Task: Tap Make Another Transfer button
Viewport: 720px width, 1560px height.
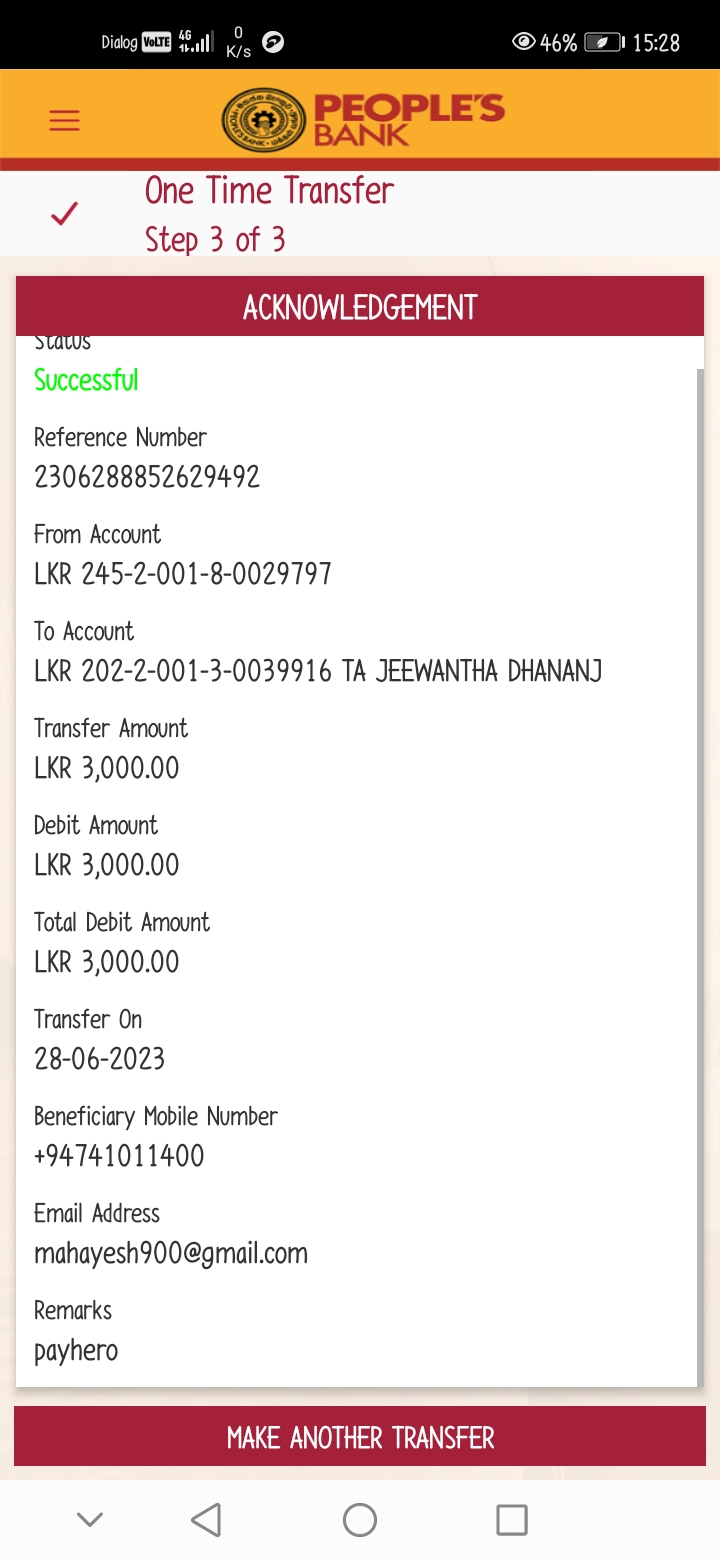Action: (x=360, y=1437)
